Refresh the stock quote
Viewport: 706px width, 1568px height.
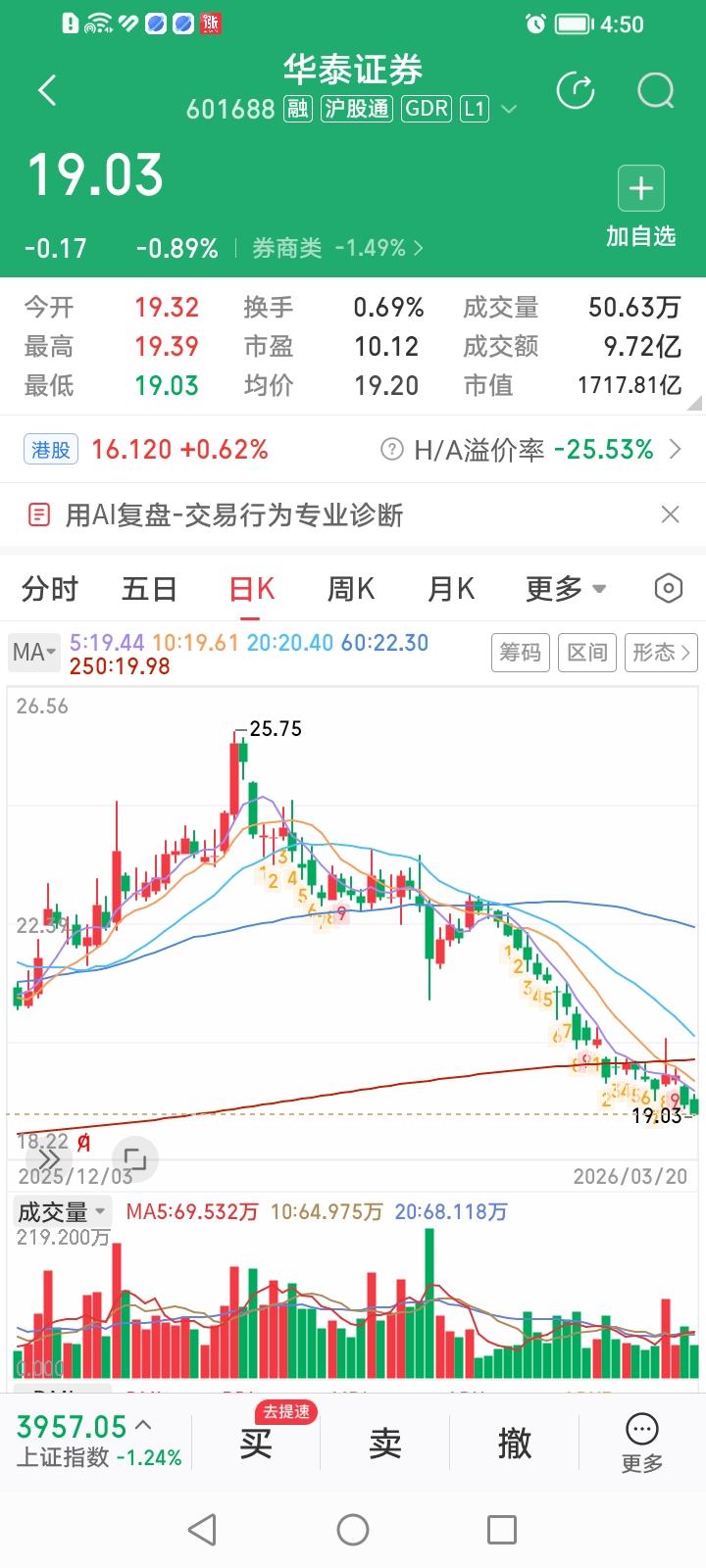coord(577,91)
